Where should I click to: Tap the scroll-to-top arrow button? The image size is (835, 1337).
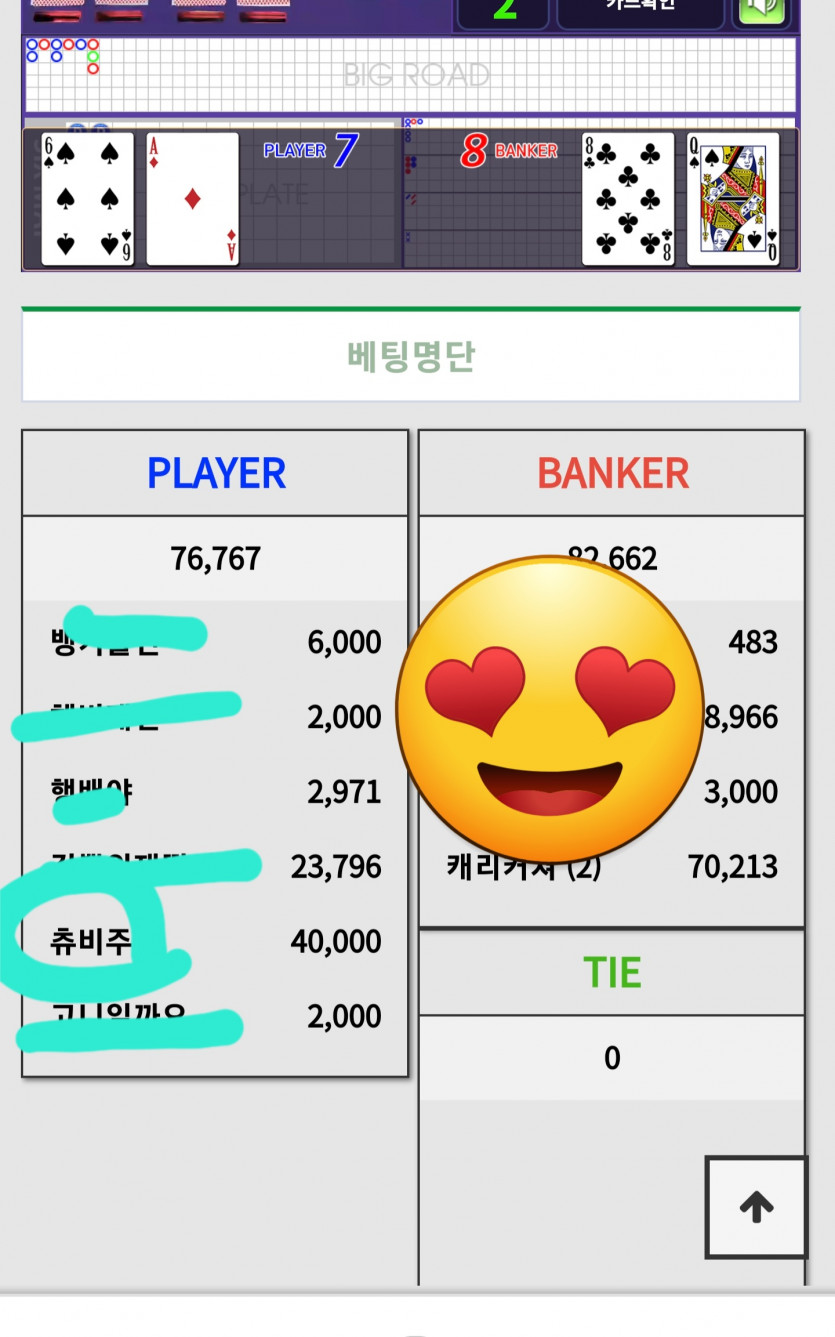pyautogui.click(x=756, y=1207)
